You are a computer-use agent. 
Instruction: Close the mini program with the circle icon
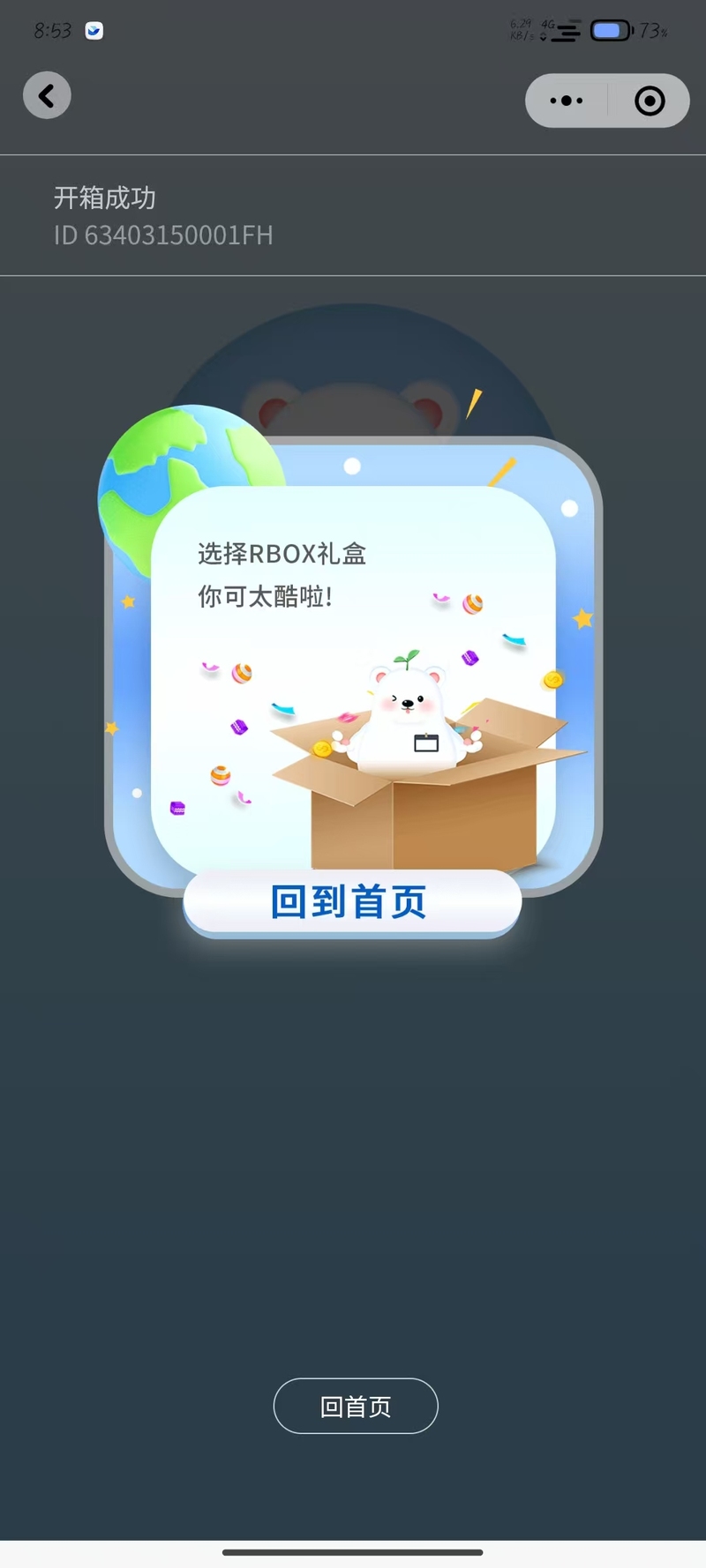tap(650, 101)
